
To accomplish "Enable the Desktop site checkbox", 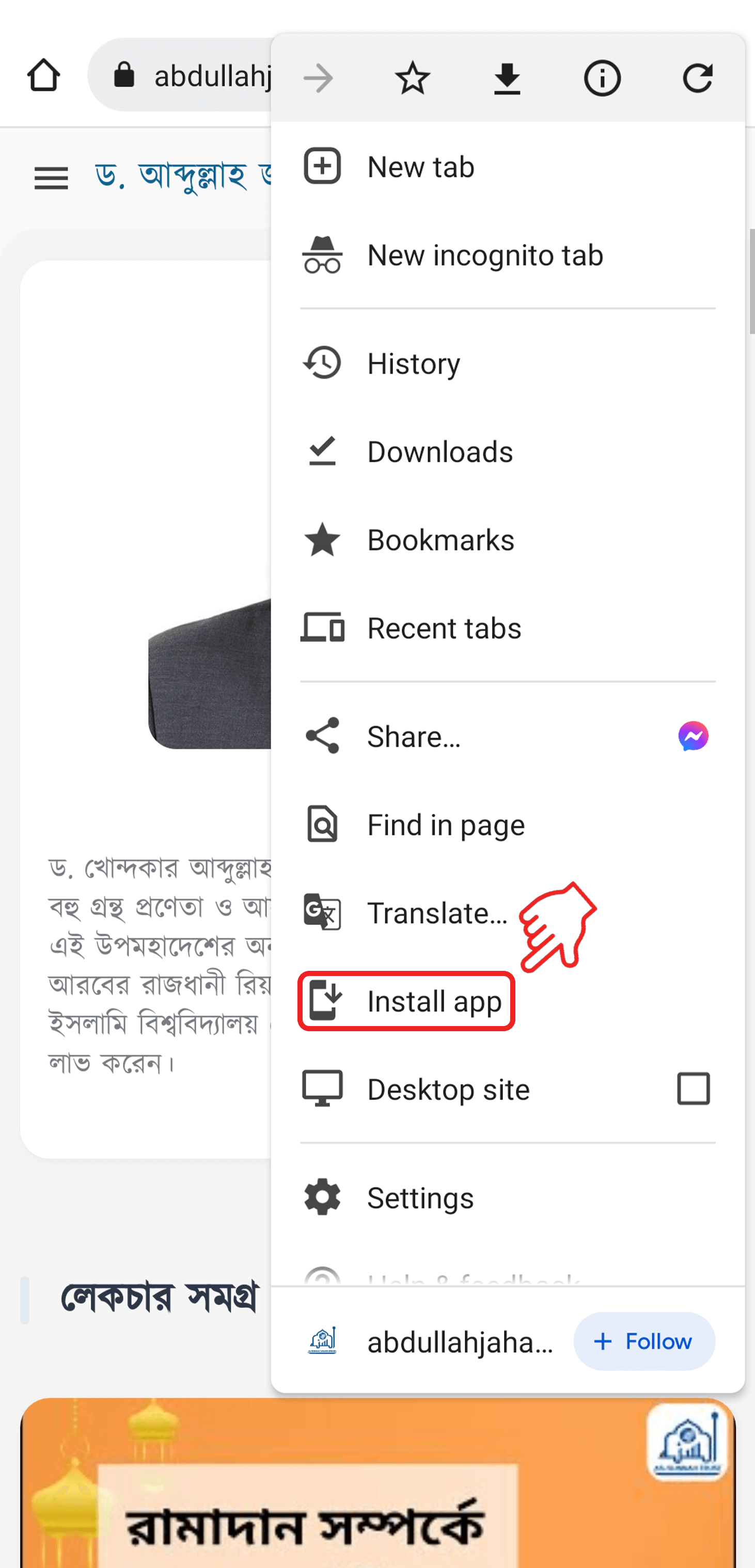I will tap(694, 1089).
